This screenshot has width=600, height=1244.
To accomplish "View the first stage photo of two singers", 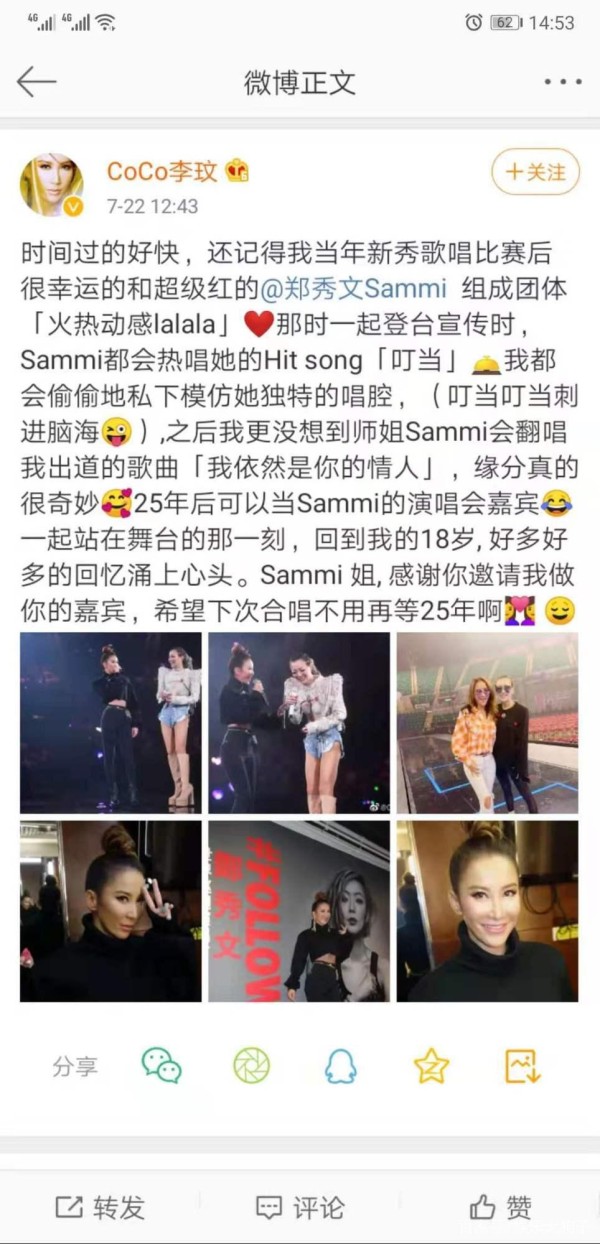I will (110, 722).
